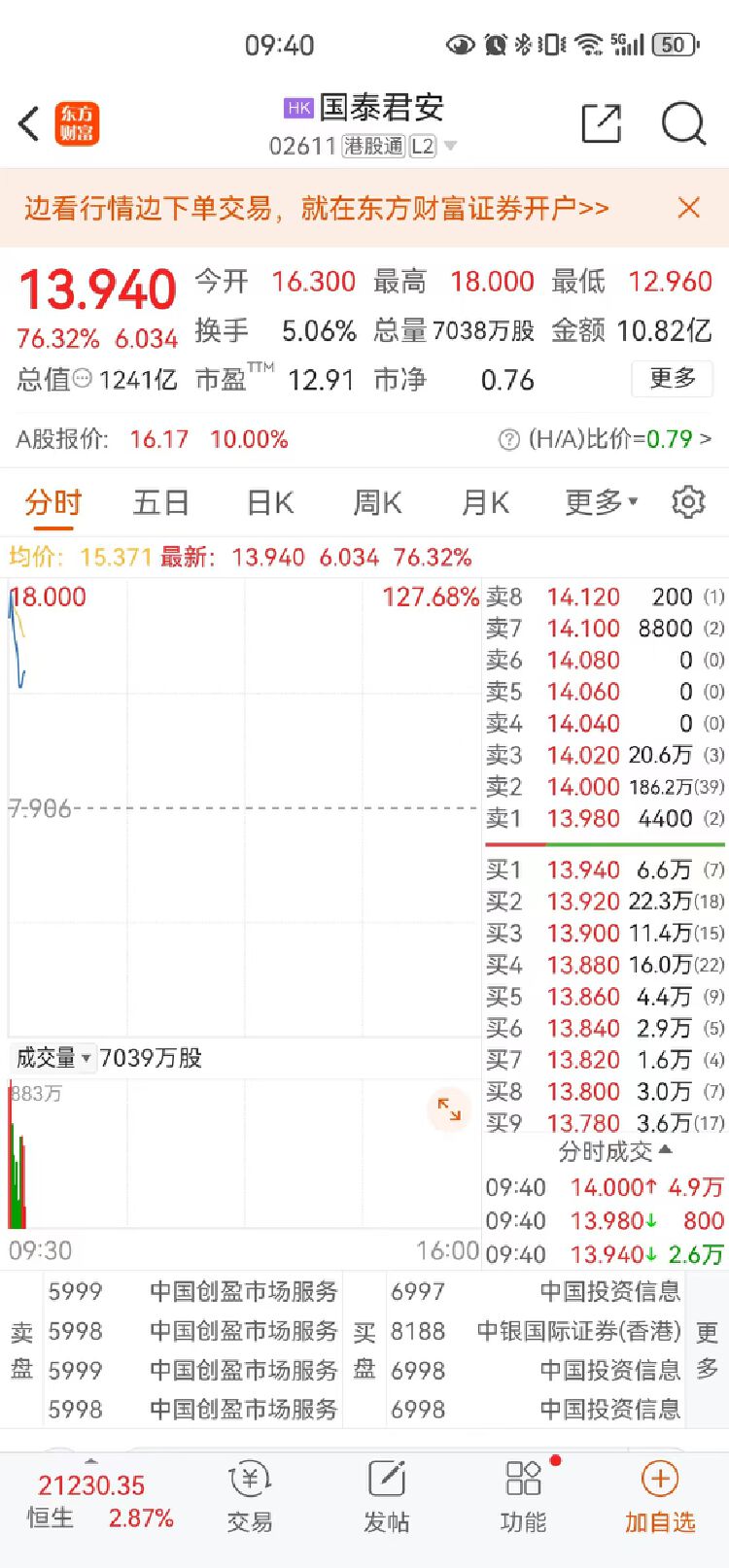
Task: Open the 成交量 indicator dropdown
Action: 53,1057
